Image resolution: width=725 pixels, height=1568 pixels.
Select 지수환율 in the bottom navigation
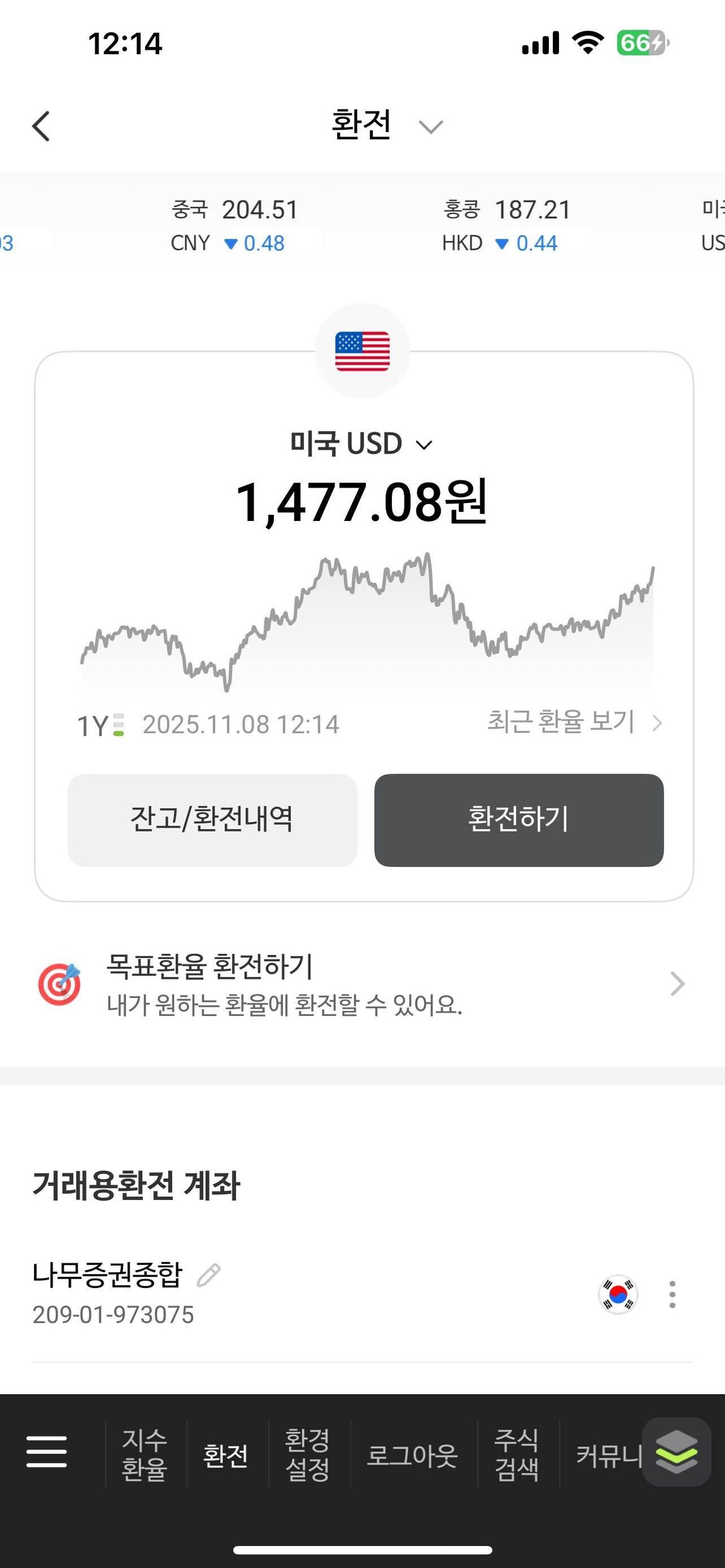[x=144, y=1455]
